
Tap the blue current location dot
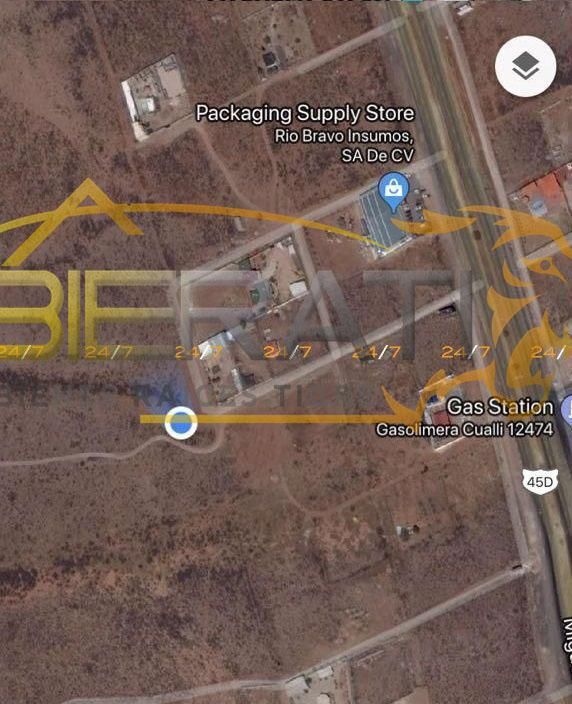(x=180, y=423)
